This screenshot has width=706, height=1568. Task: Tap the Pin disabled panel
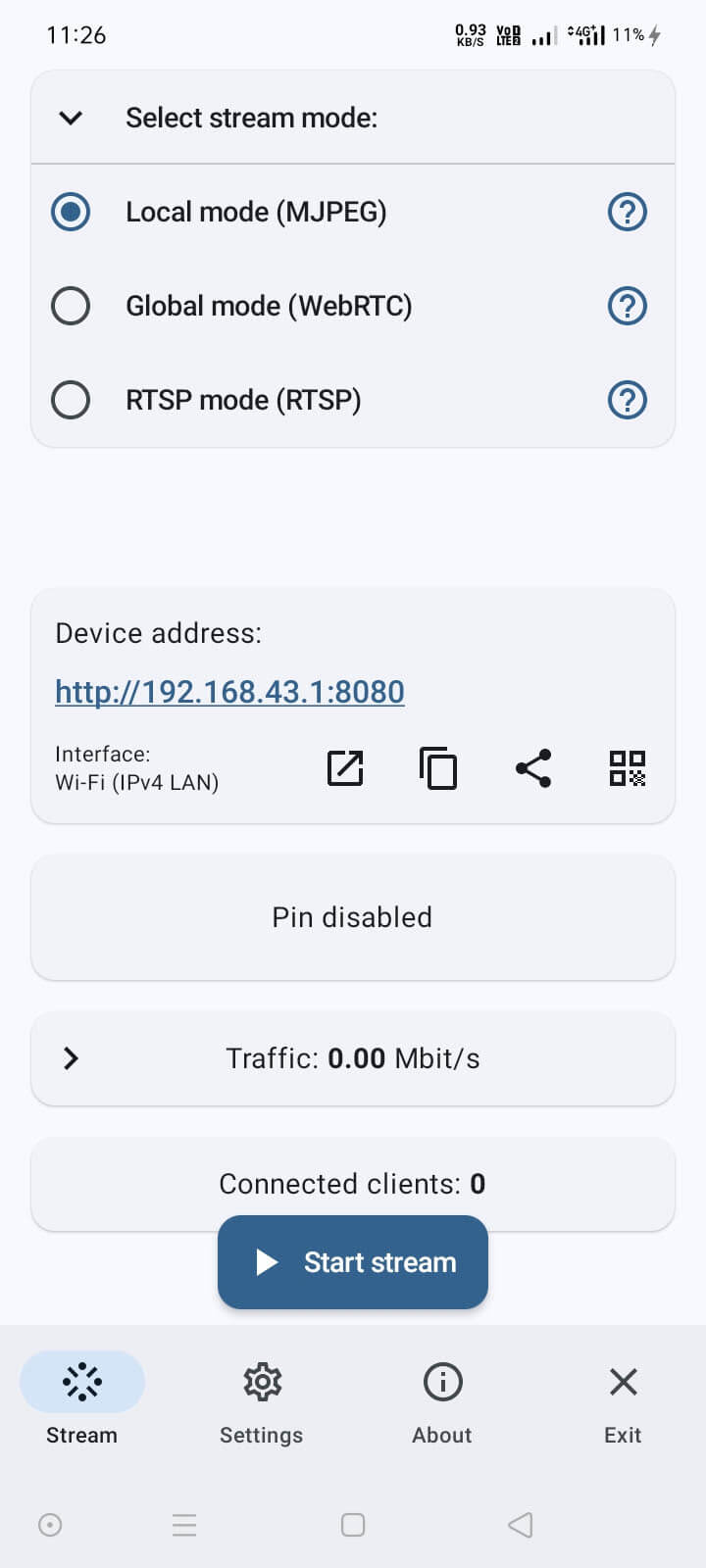(x=352, y=916)
